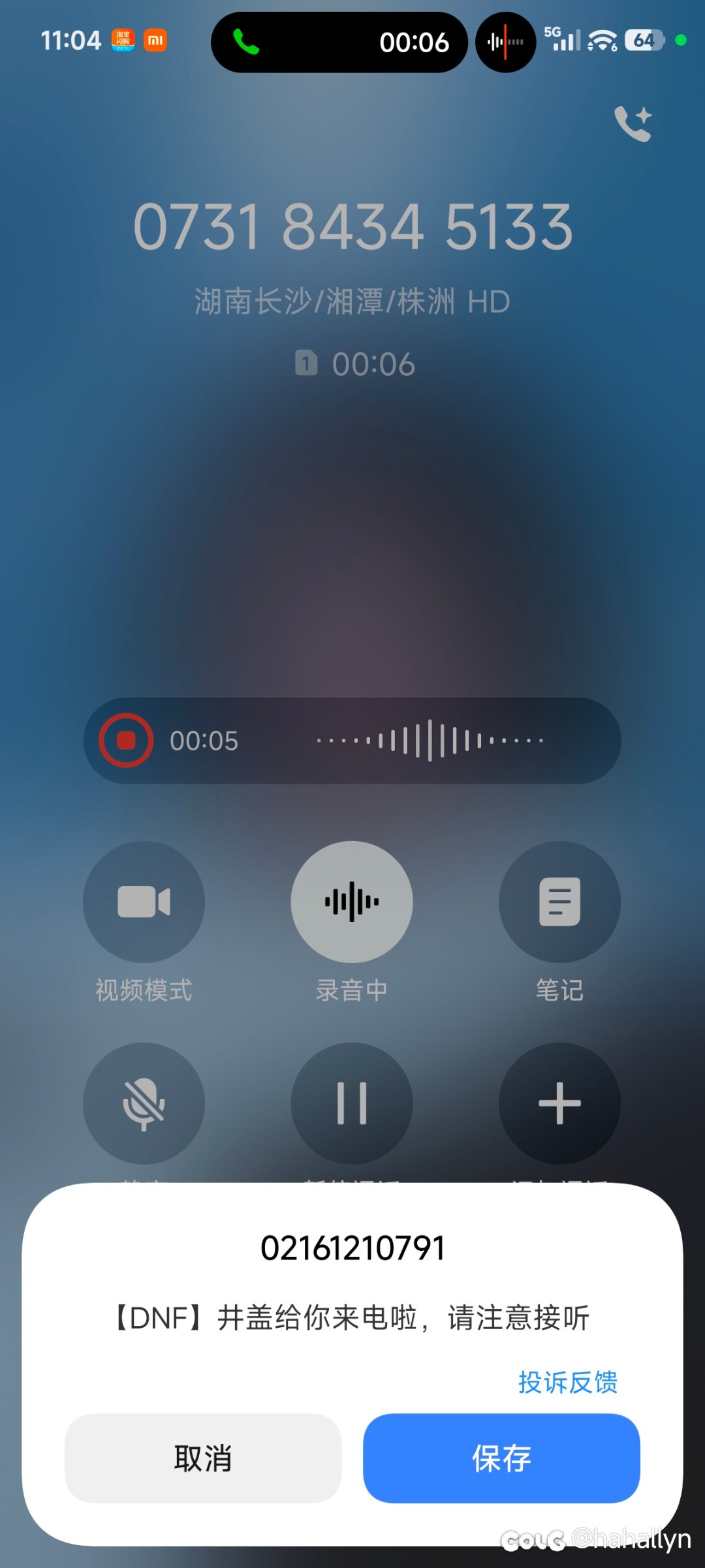Tap 取消 to dismiss the dialog
705x1568 pixels.
coord(203,1458)
